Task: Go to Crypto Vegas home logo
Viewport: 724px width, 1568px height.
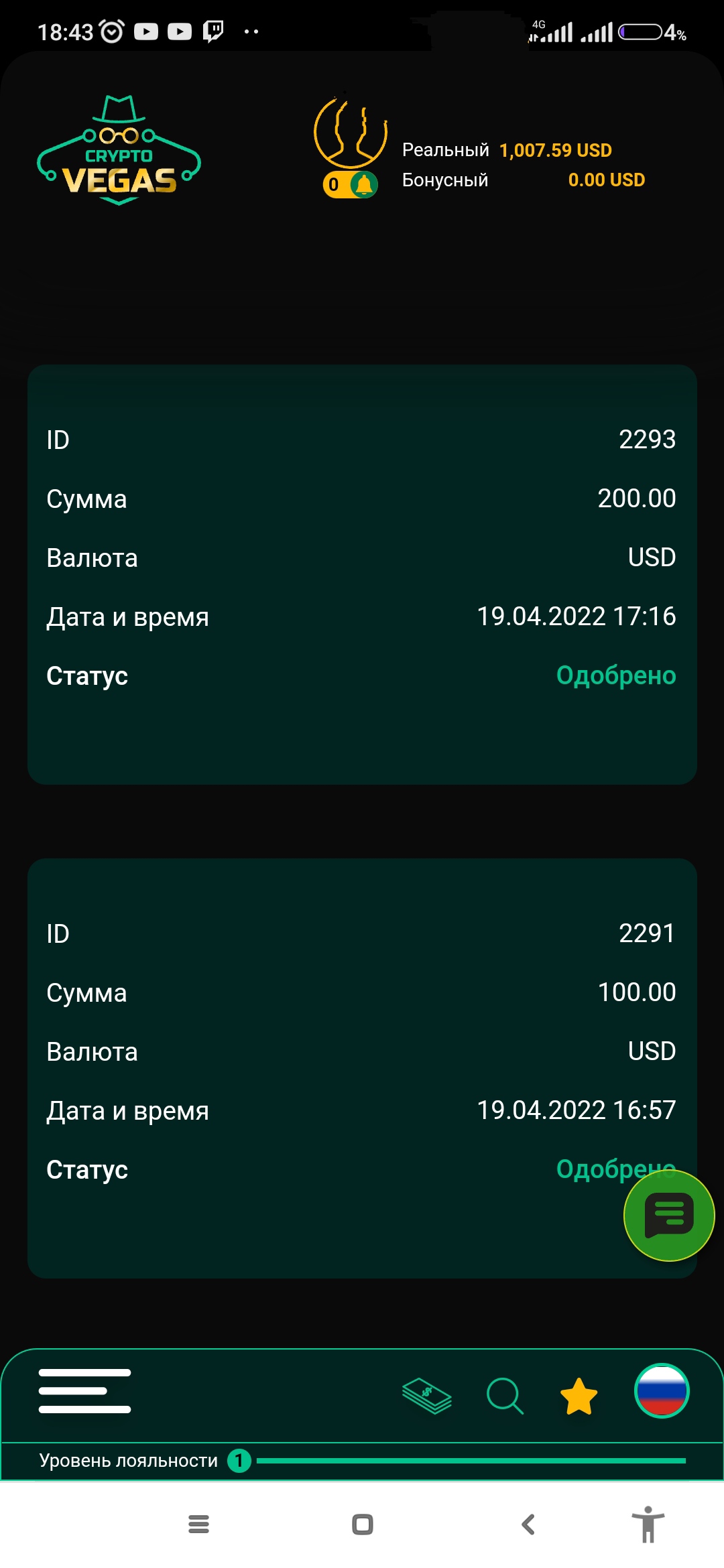Action: coord(119,151)
